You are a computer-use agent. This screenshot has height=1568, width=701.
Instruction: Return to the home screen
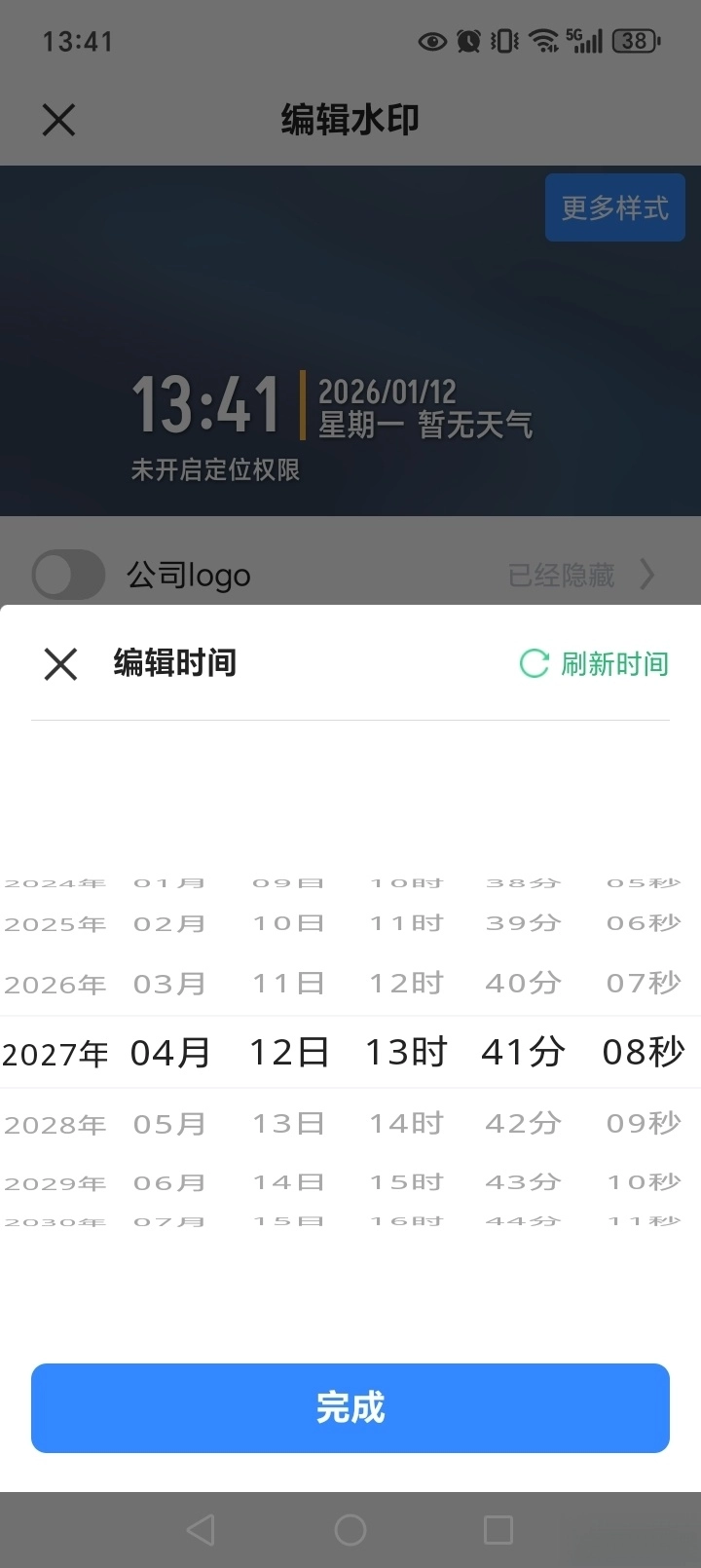coord(350,1529)
